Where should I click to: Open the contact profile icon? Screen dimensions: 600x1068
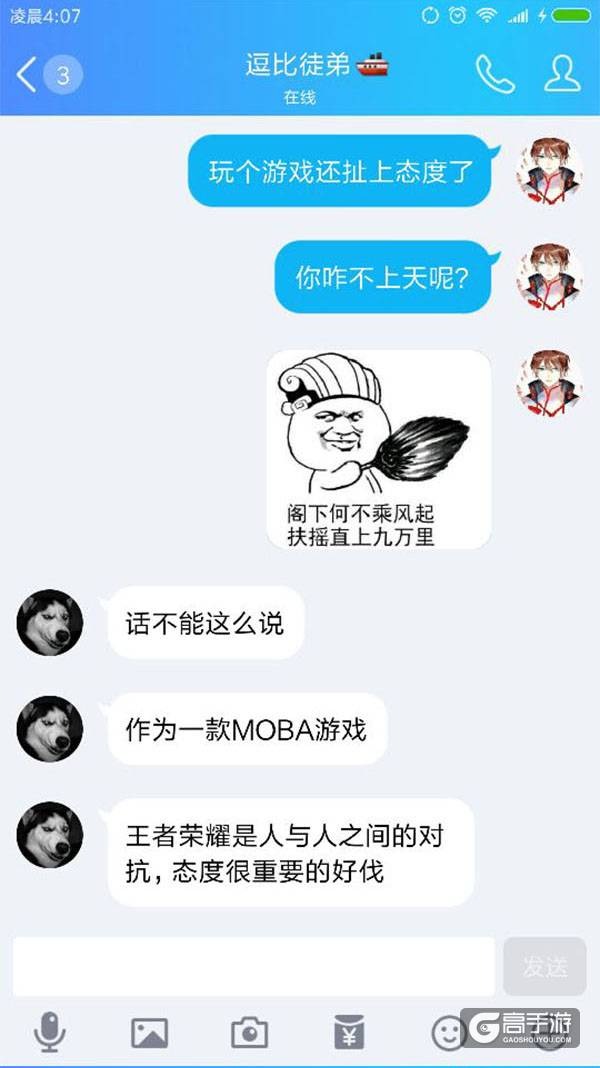pos(562,75)
